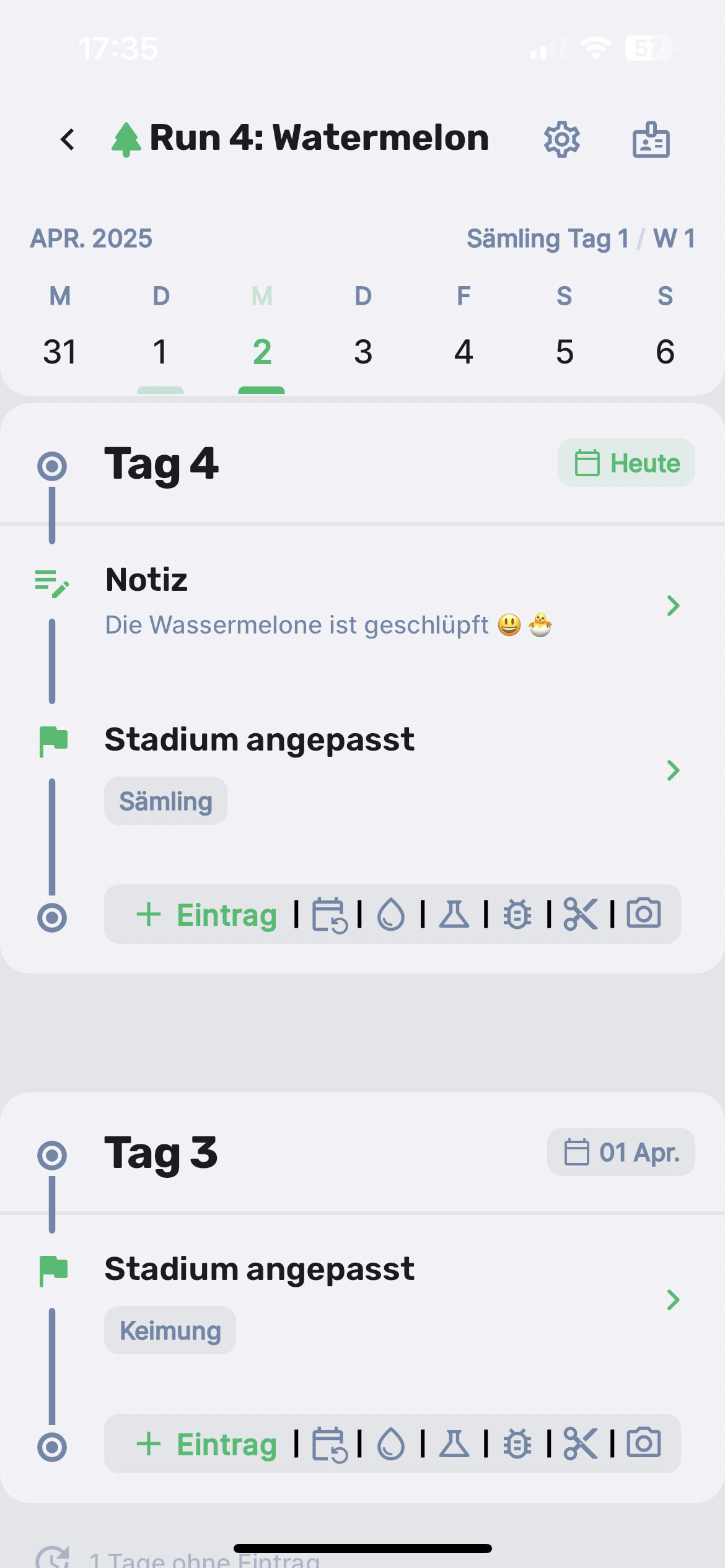Tap the Heute date chip
The image size is (725, 1568).
click(626, 463)
